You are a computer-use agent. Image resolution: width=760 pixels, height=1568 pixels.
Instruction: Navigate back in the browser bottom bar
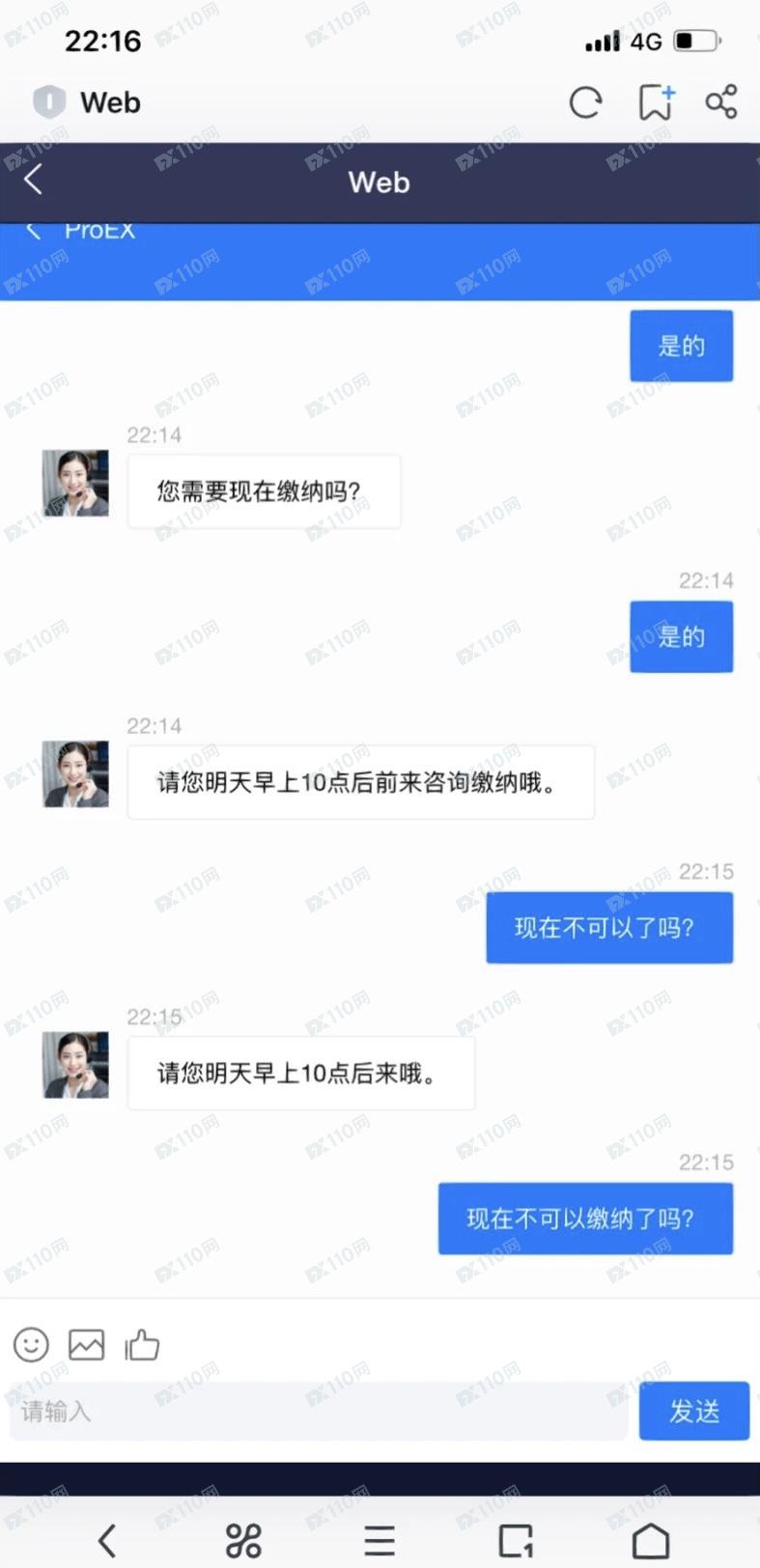click(x=107, y=1540)
